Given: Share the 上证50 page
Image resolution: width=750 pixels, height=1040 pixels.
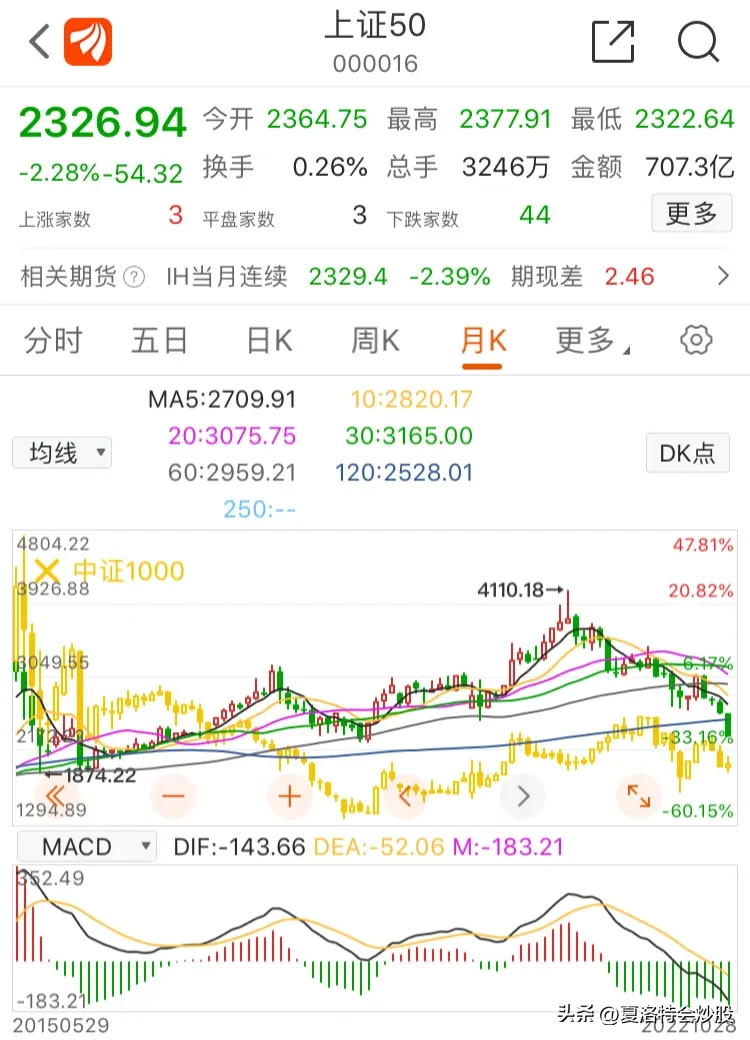Looking at the screenshot, I should click(613, 42).
